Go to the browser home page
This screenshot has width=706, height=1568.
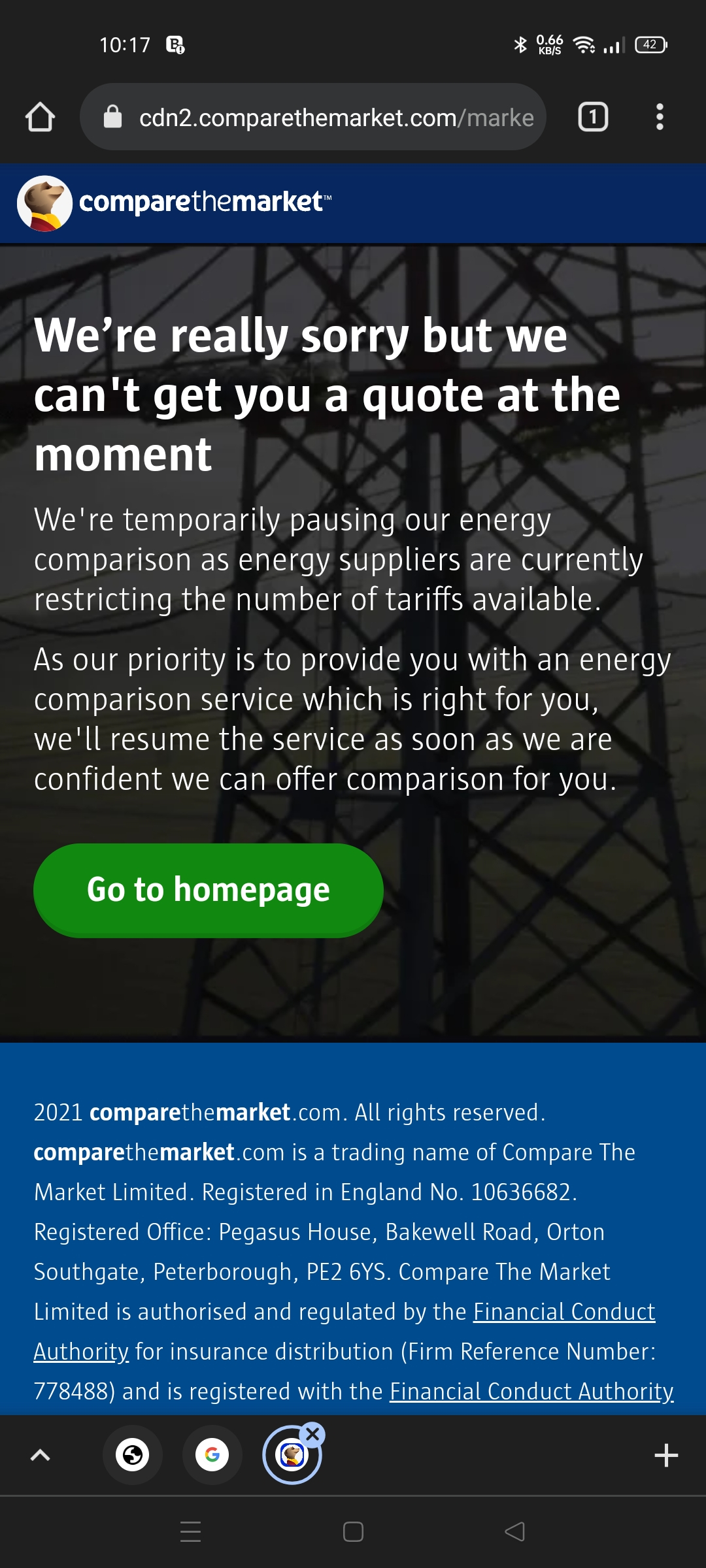click(40, 118)
